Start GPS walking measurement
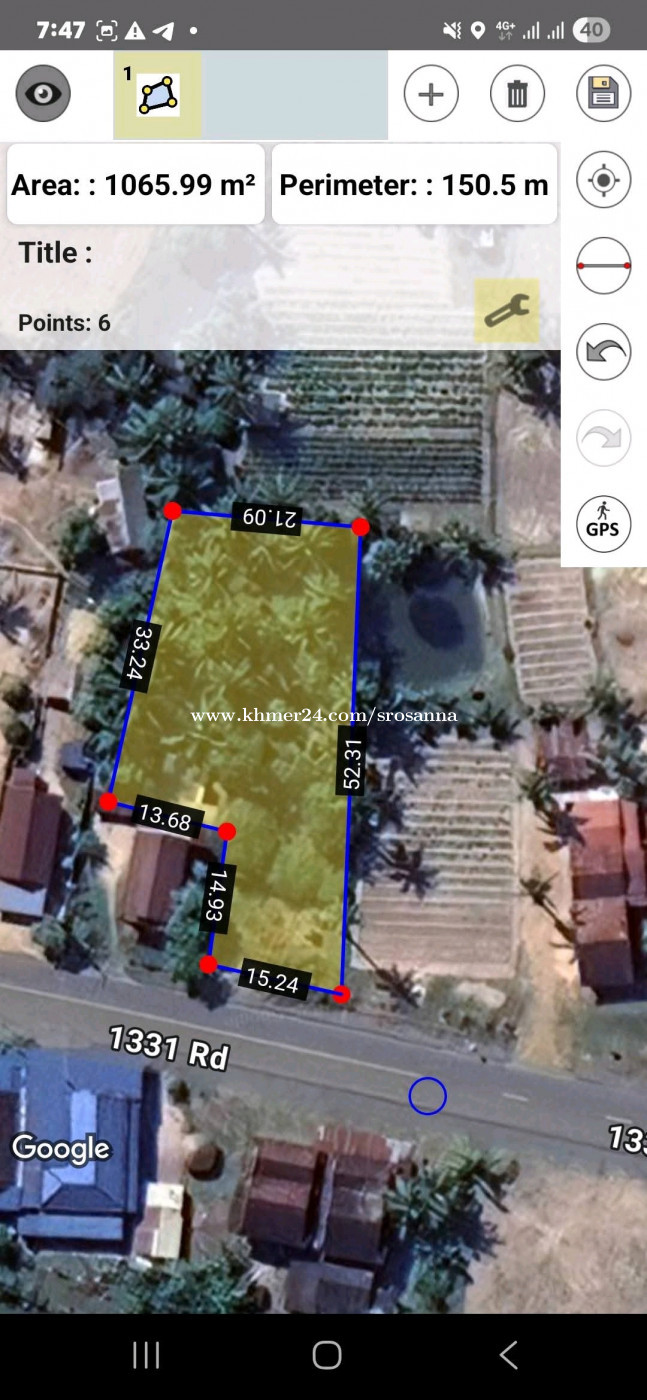The image size is (647, 1400). coord(604,524)
